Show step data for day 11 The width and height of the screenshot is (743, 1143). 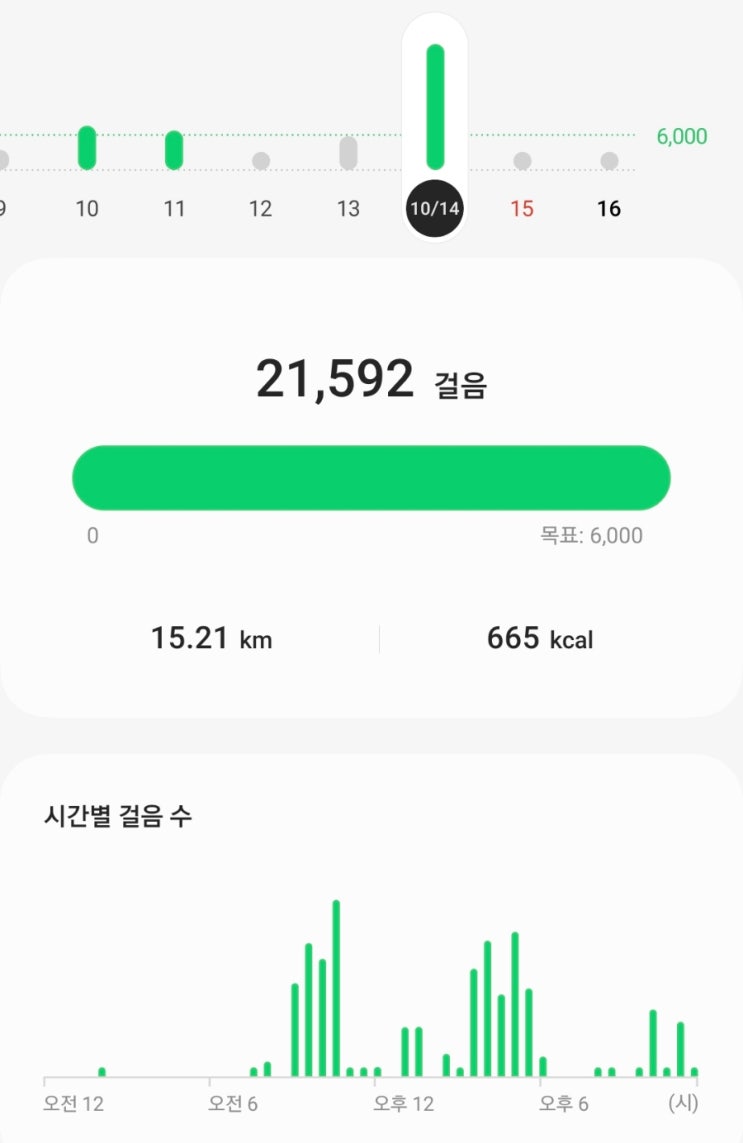click(x=174, y=208)
